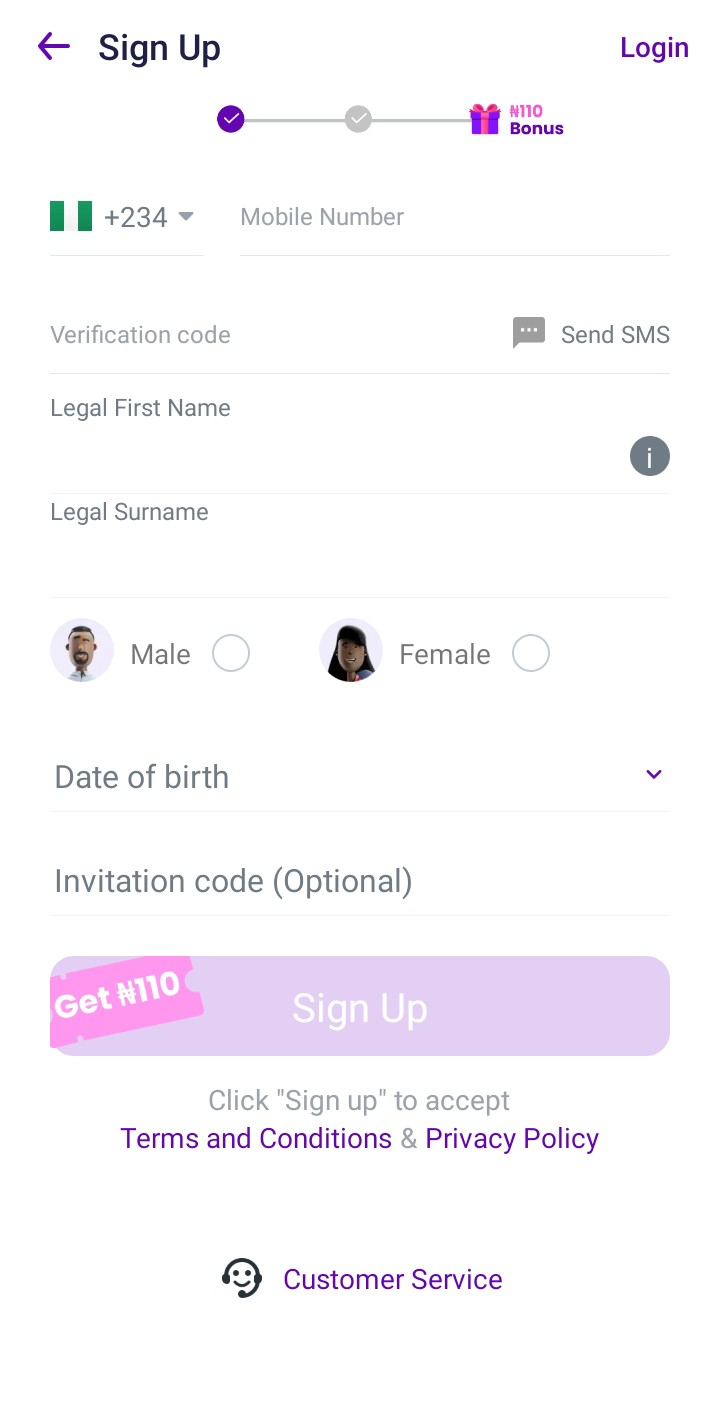Expand the Date of birth picker
720x1415 pixels.
coord(360,777)
